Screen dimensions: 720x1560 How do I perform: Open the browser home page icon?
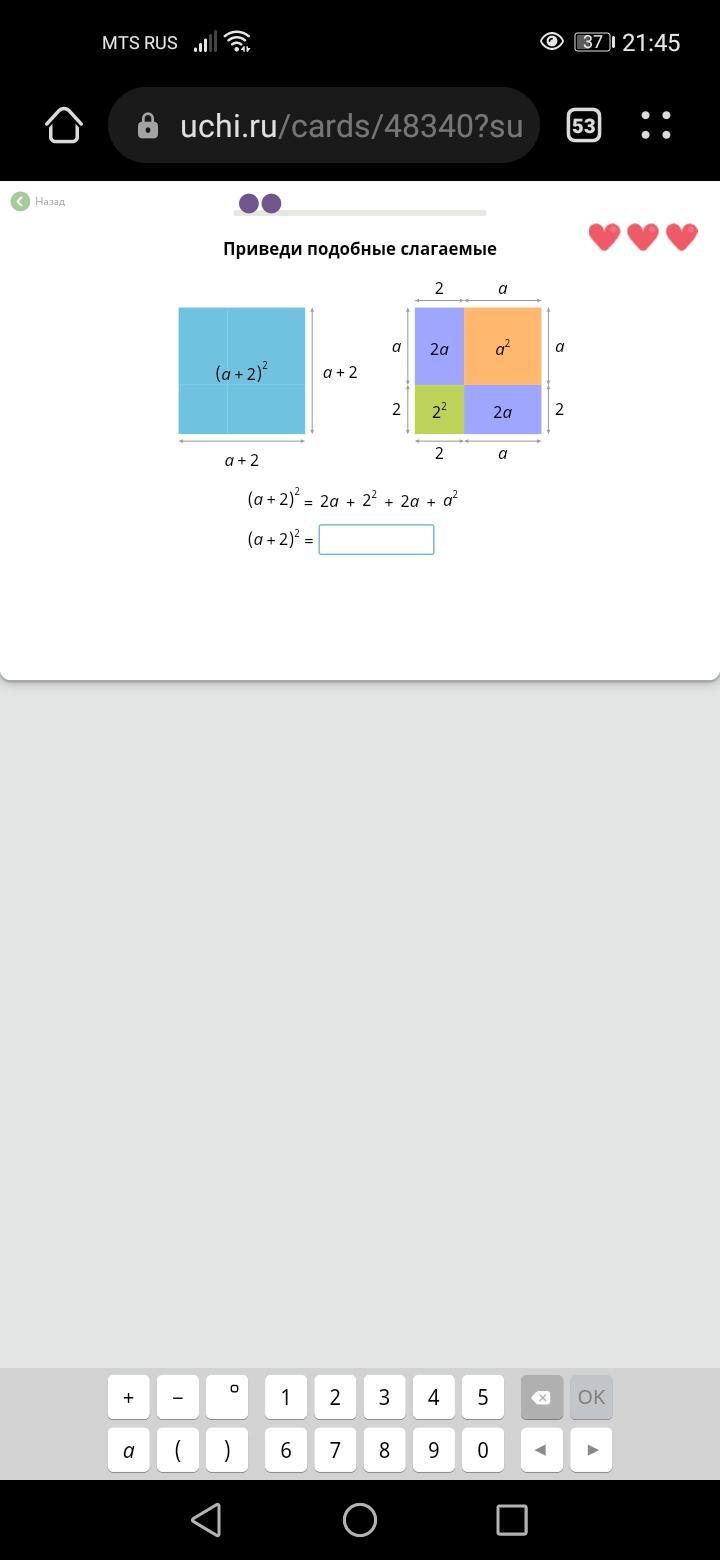[x=64, y=125]
